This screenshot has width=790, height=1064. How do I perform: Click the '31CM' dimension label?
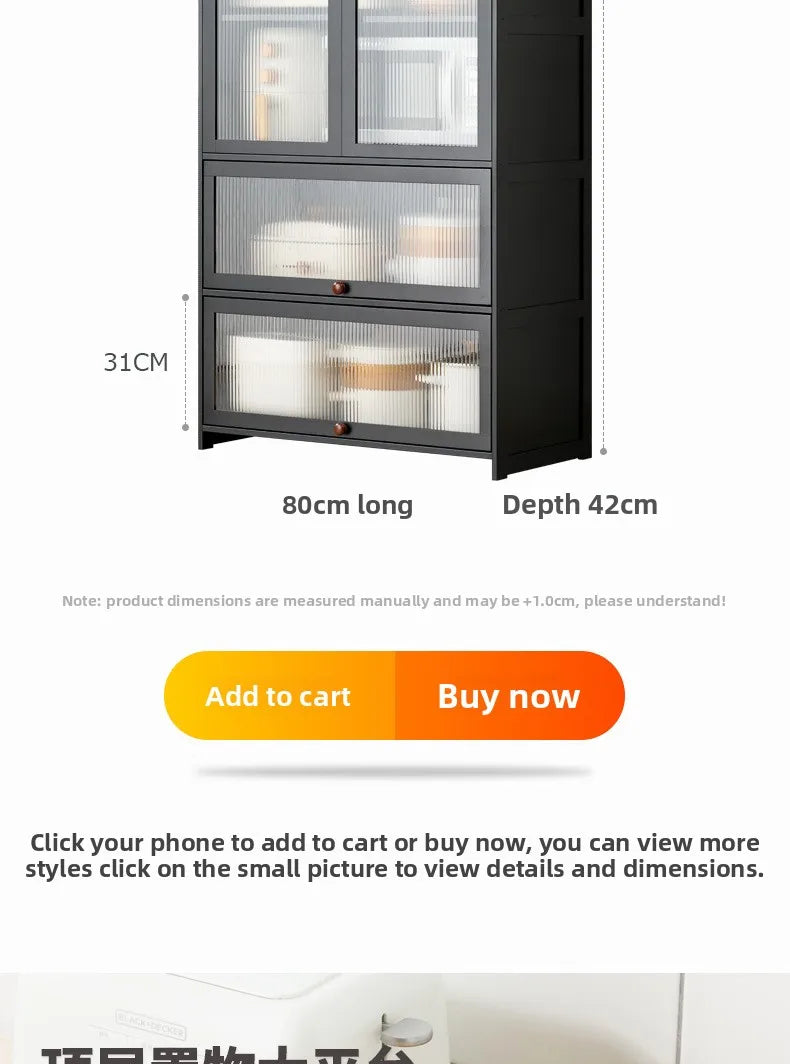click(x=137, y=362)
